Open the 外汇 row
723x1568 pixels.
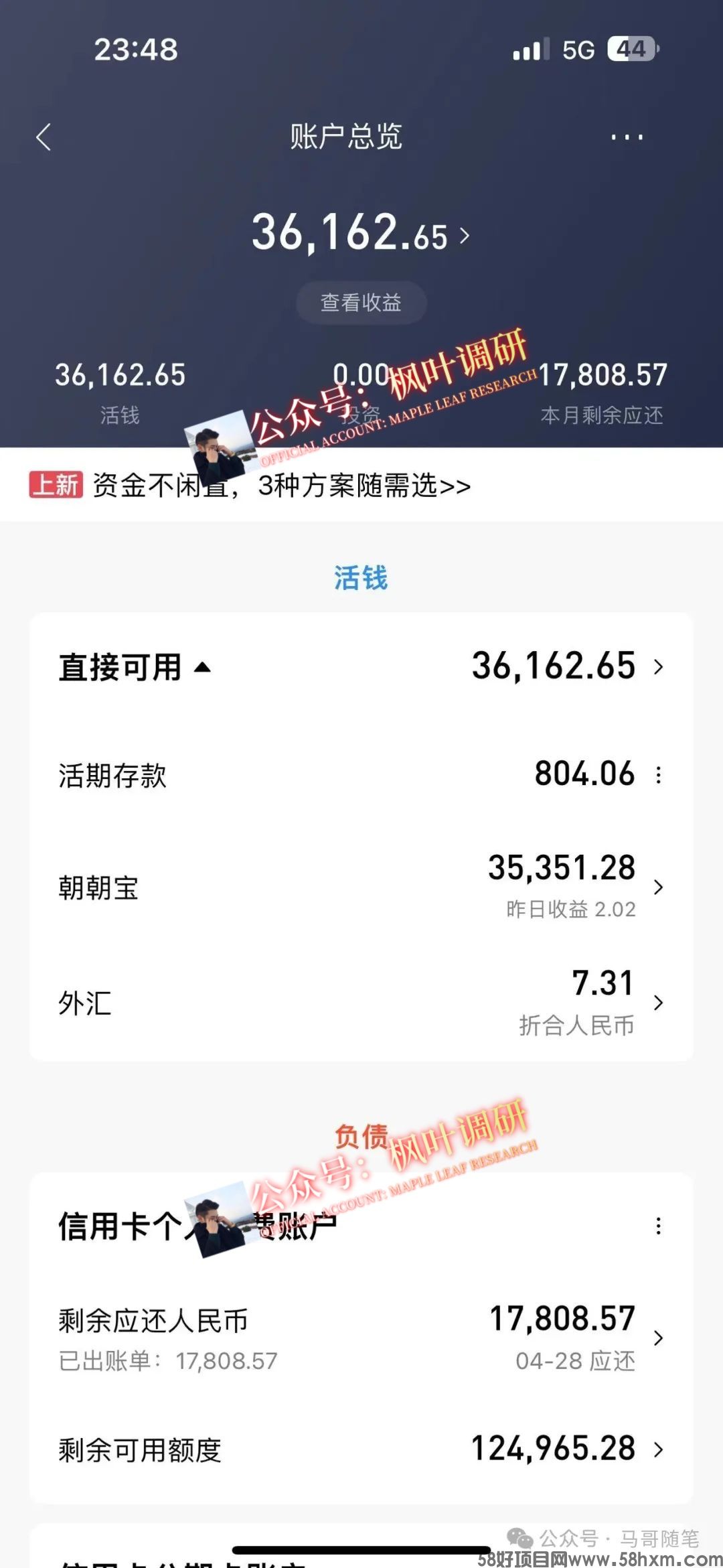(361, 1003)
